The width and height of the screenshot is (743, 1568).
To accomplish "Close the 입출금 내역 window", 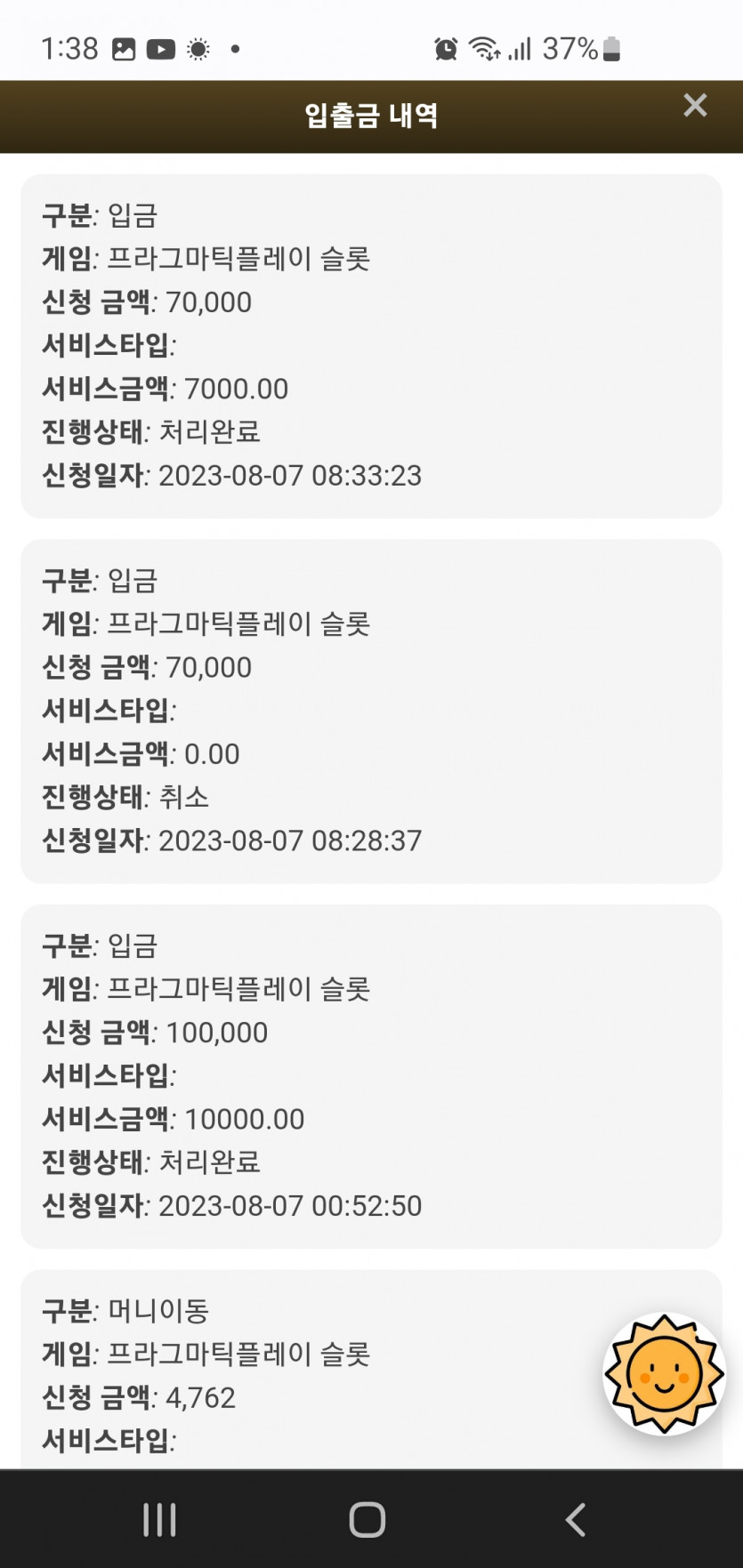I will [x=695, y=106].
